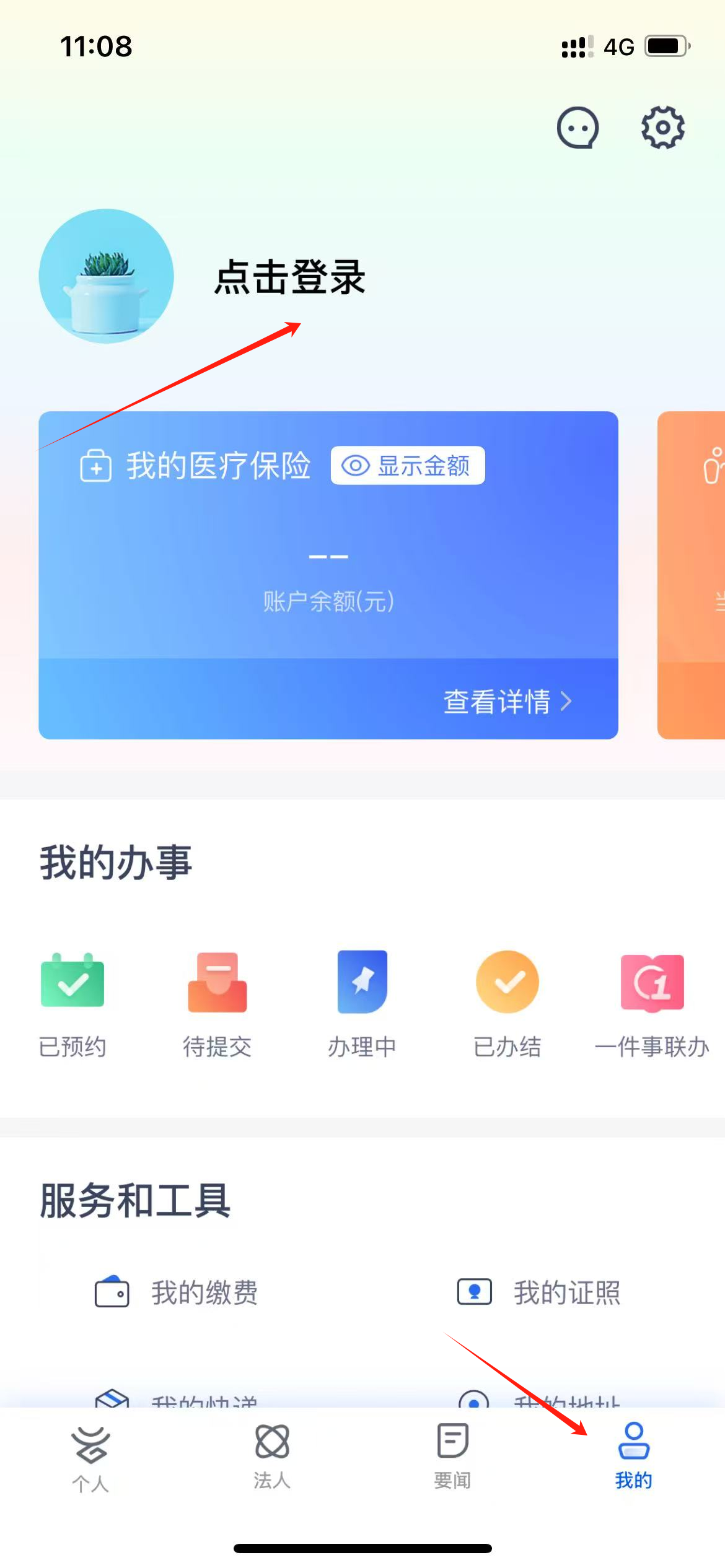Open the chat assistant icon
This screenshot has width=725, height=1568.
pos(578,128)
